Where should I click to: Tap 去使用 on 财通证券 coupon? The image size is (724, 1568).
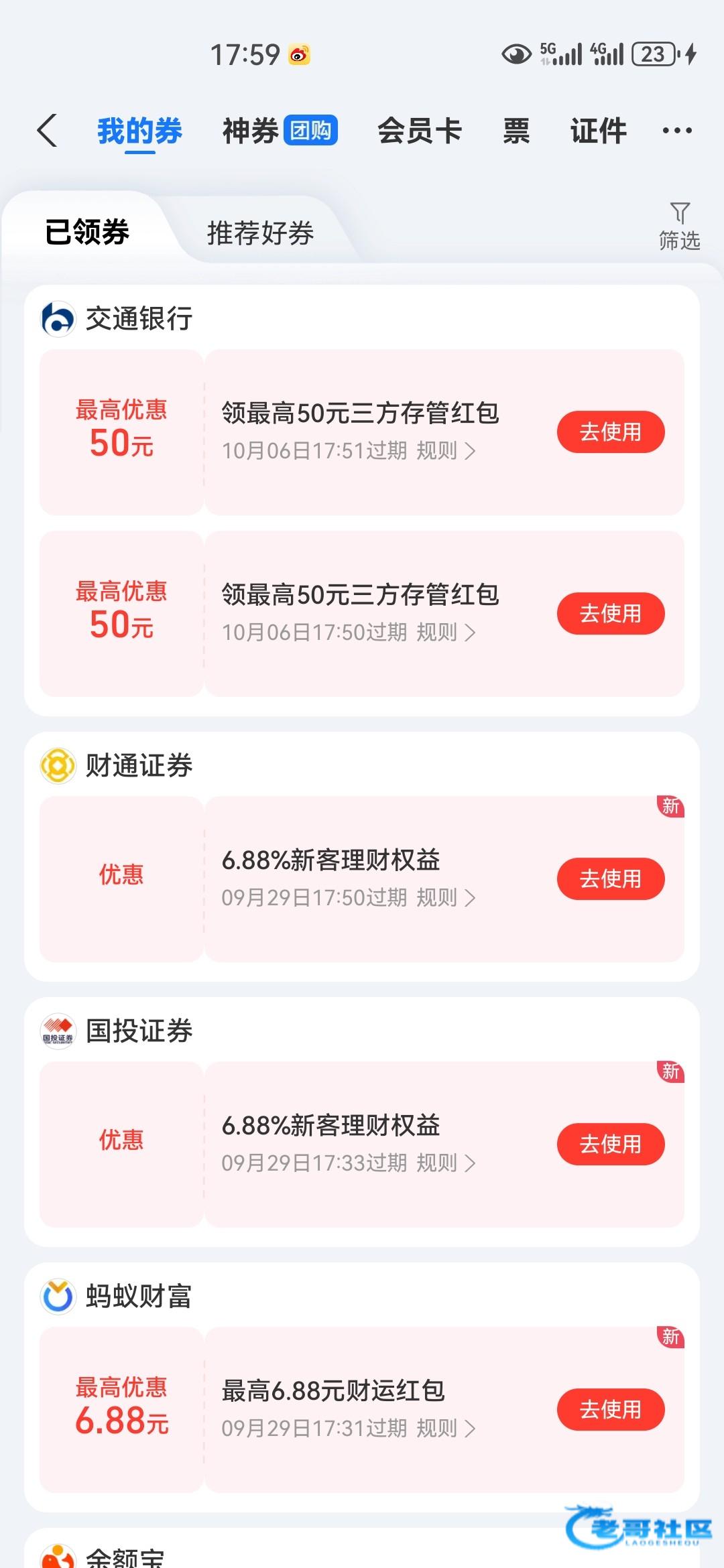(x=610, y=879)
